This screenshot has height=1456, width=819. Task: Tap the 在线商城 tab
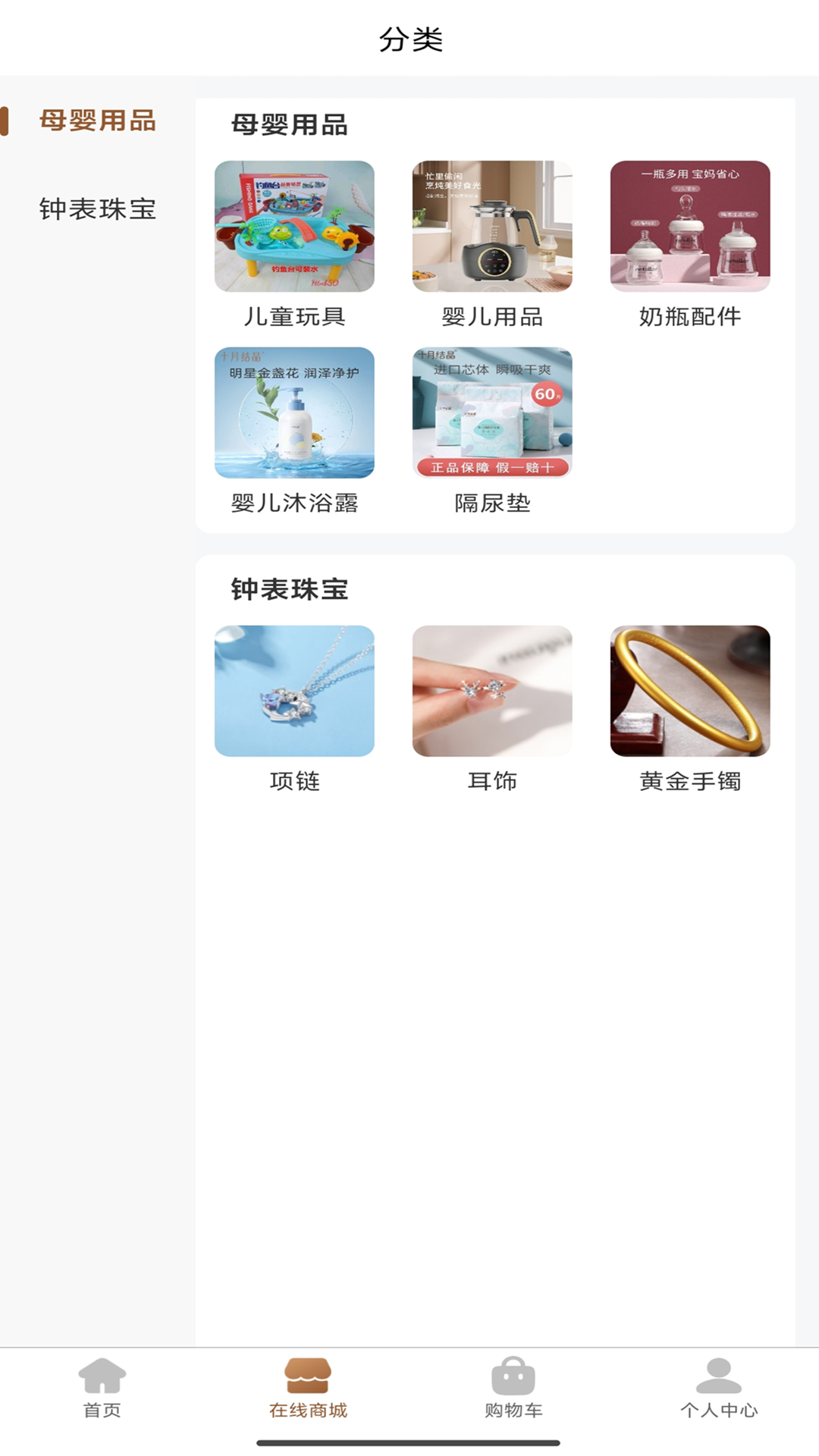[x=308, y=1388]
